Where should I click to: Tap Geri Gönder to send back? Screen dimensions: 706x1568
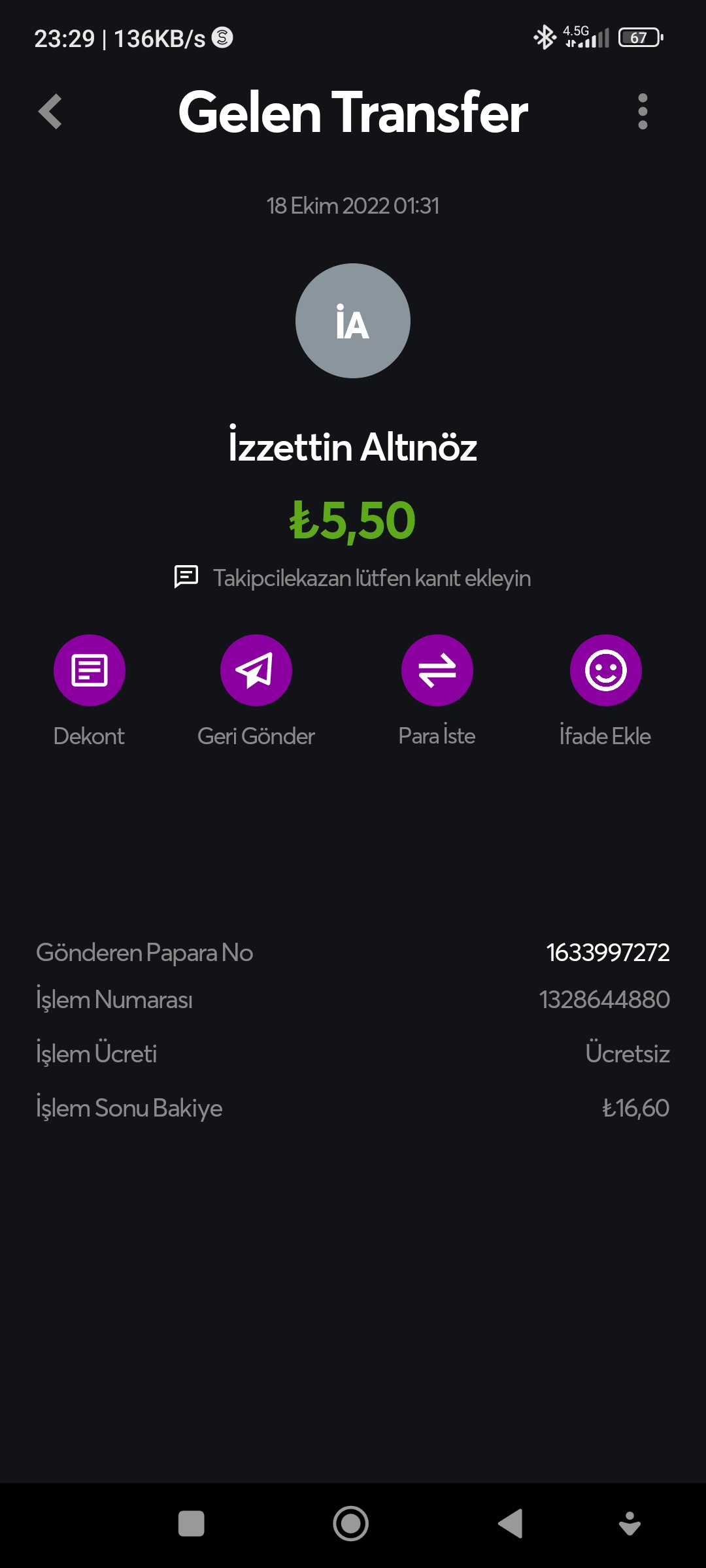click(x=256, y=670)
